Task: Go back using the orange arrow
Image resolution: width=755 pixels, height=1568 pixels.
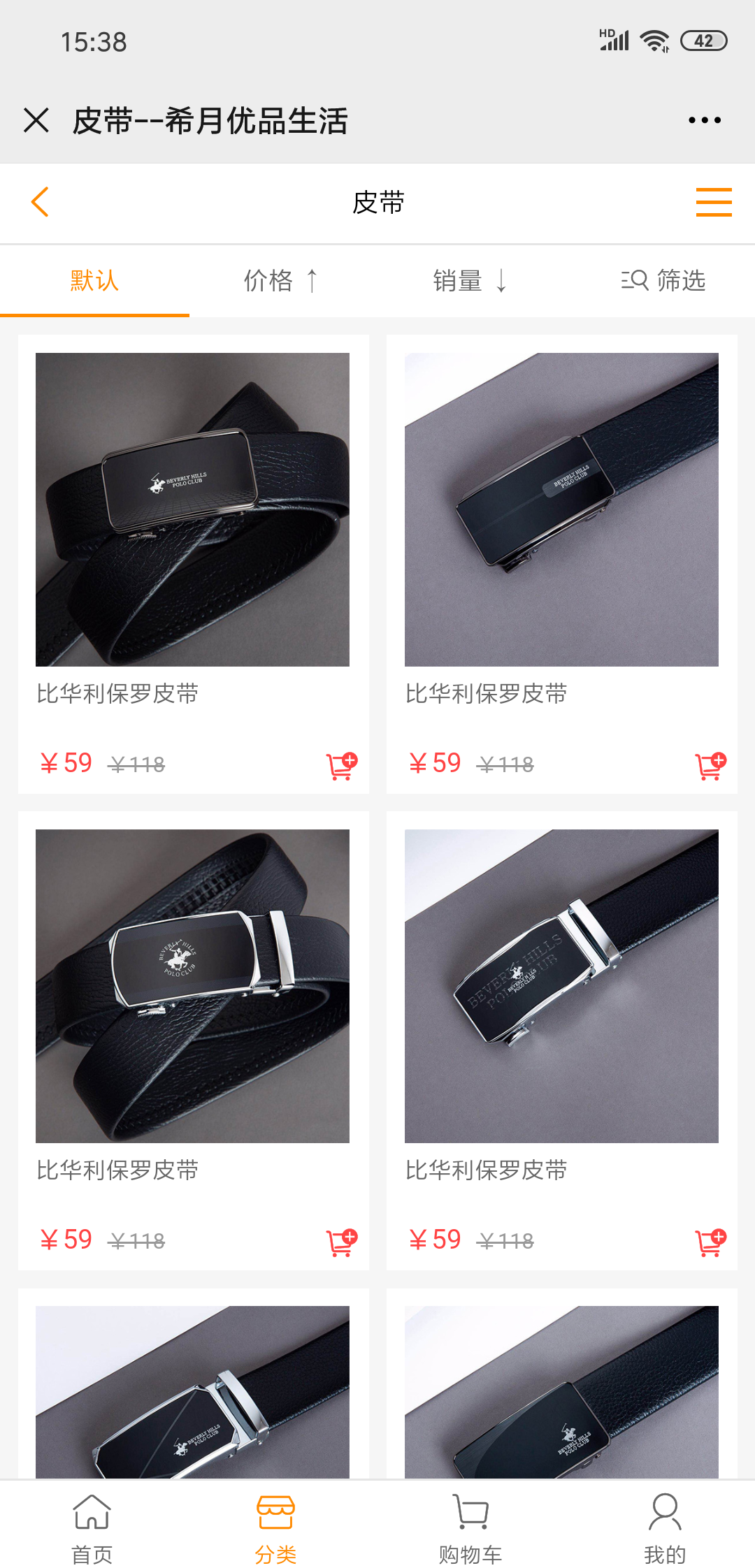Action: coord(41,202)
